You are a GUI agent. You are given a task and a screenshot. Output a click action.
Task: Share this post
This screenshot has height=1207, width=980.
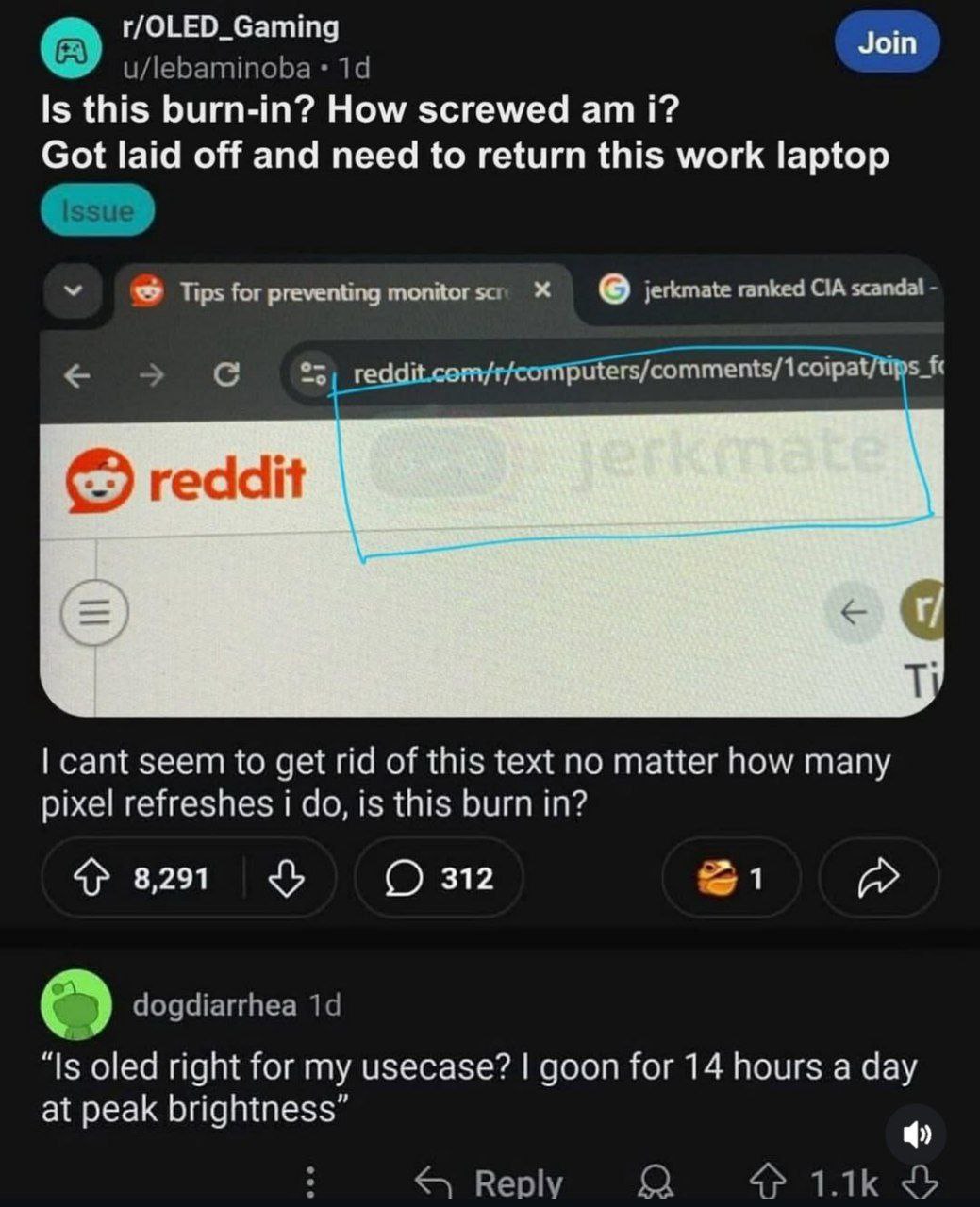click(x=878, y=878)
